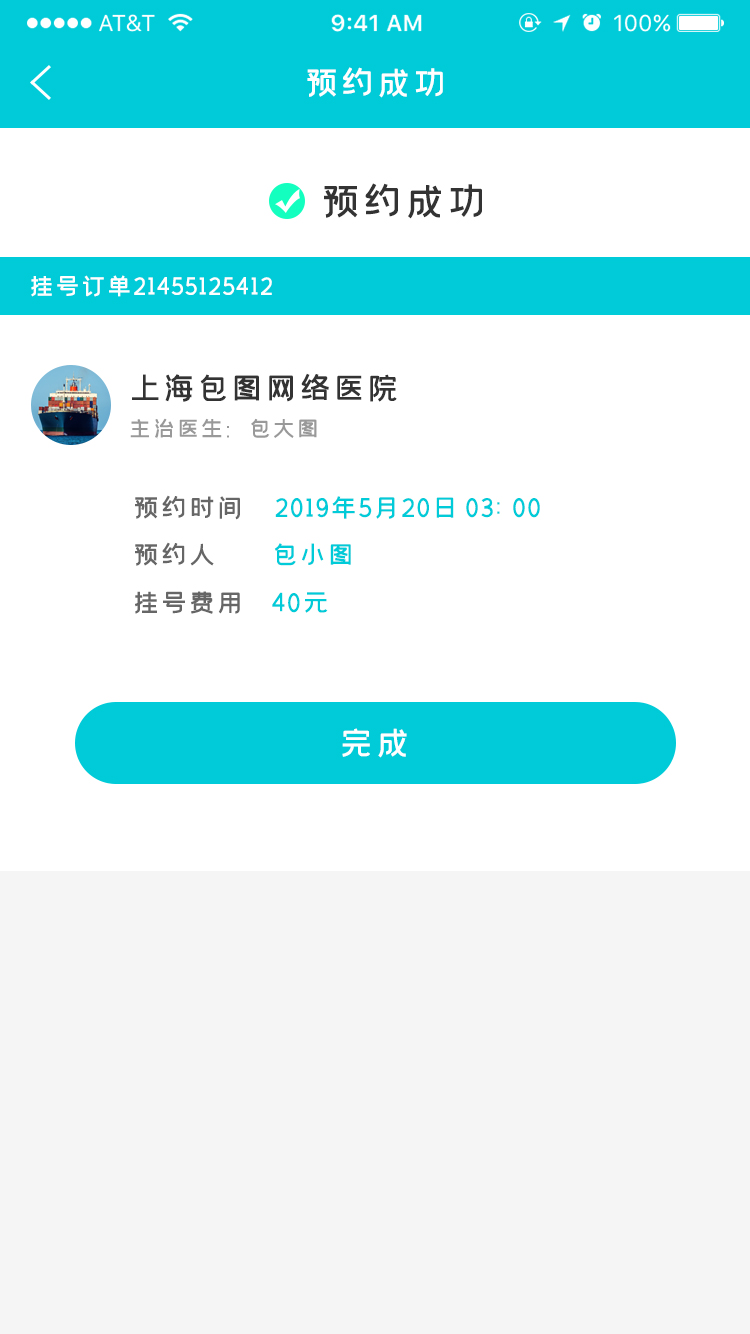
Task: Tap the back arrow to return
Action: coord(40,83)
